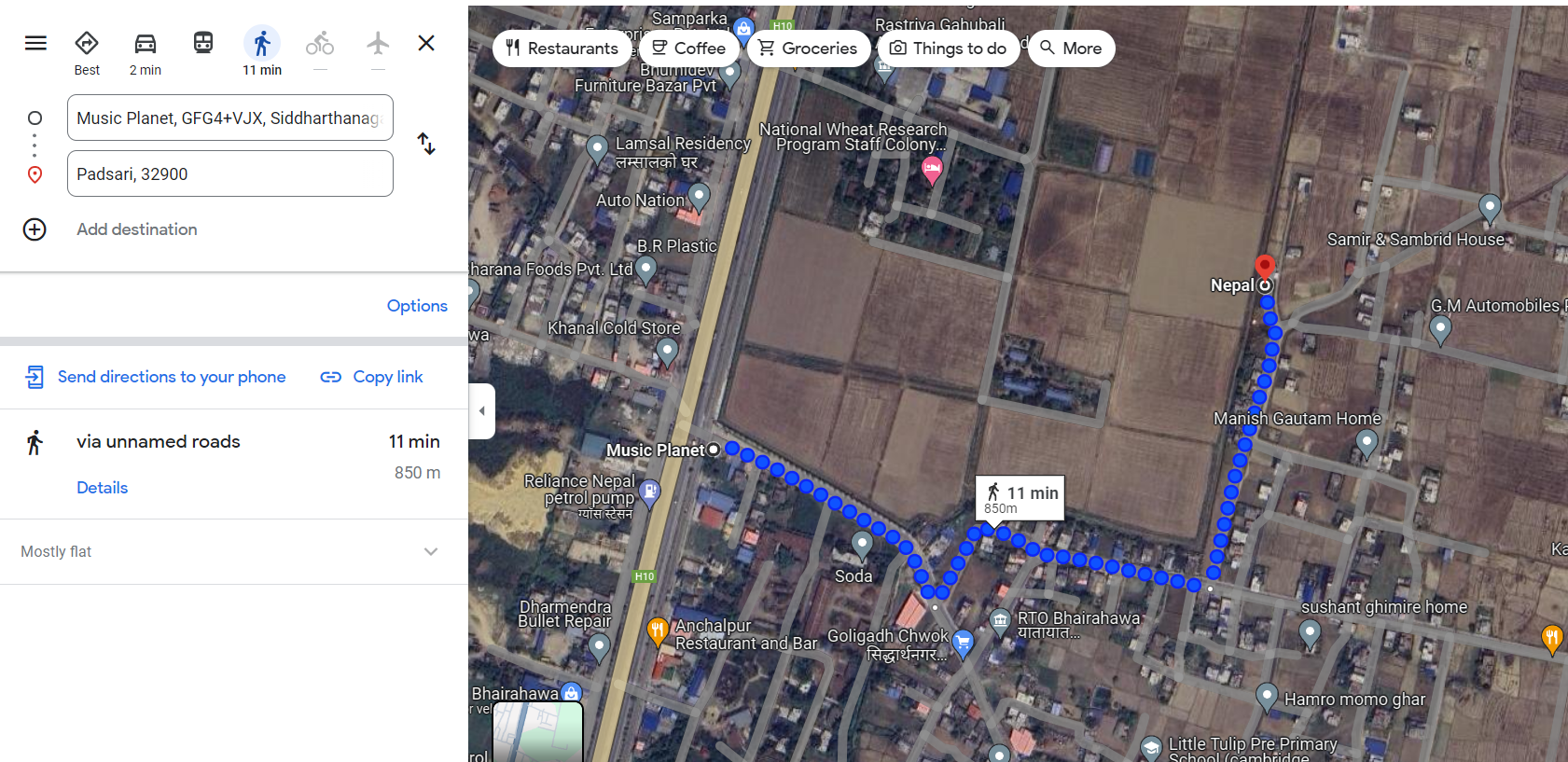Image resolution: width=1568 pixels, height=762 pixels.
Task: Switch to driving directions
Action: click(146, 52)
